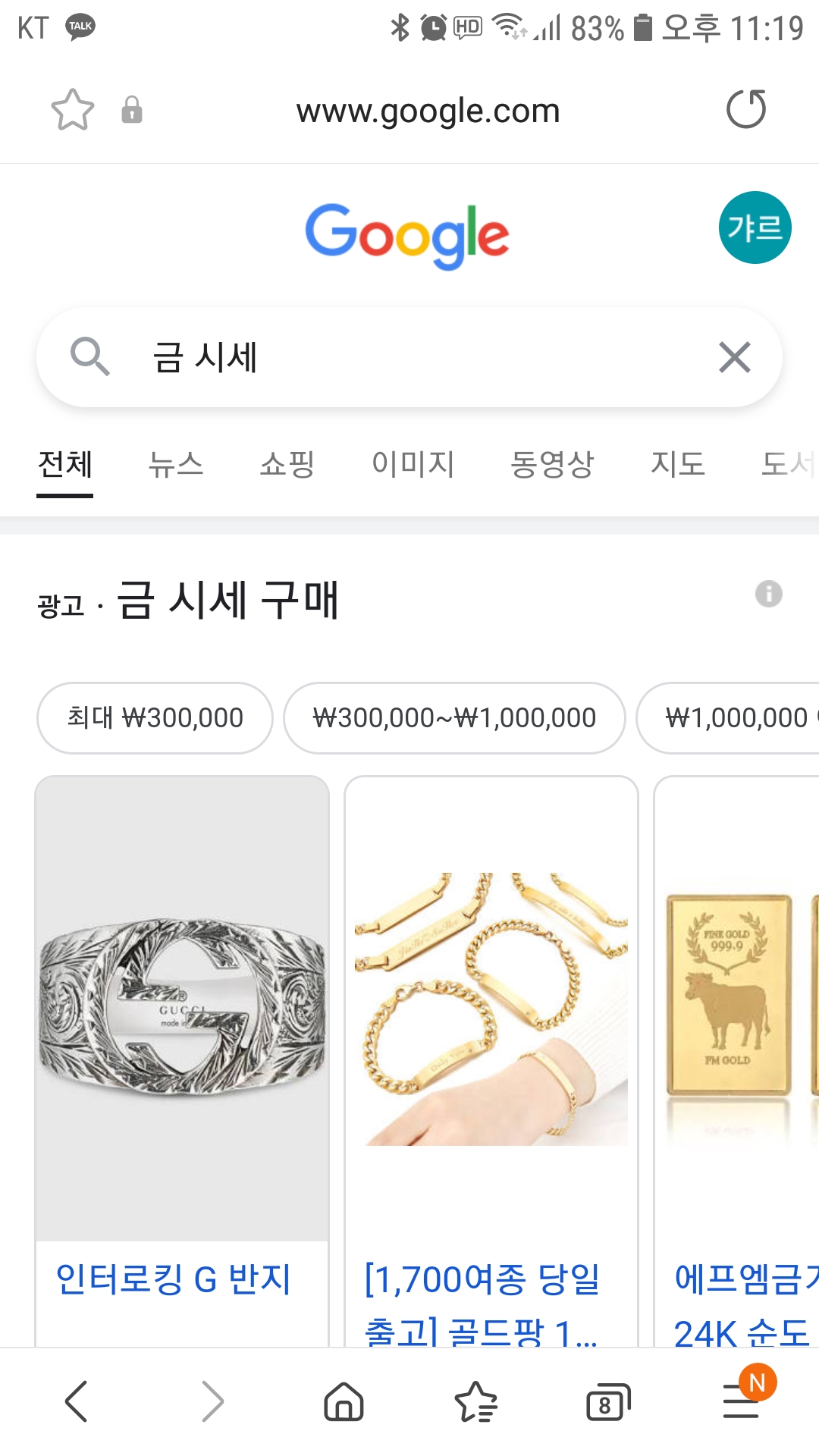The height and width of the screenshot is (1456, 819).
Task: Tap the www.google.com address bar
Action: pyautogui.click(x=428, y=111)
